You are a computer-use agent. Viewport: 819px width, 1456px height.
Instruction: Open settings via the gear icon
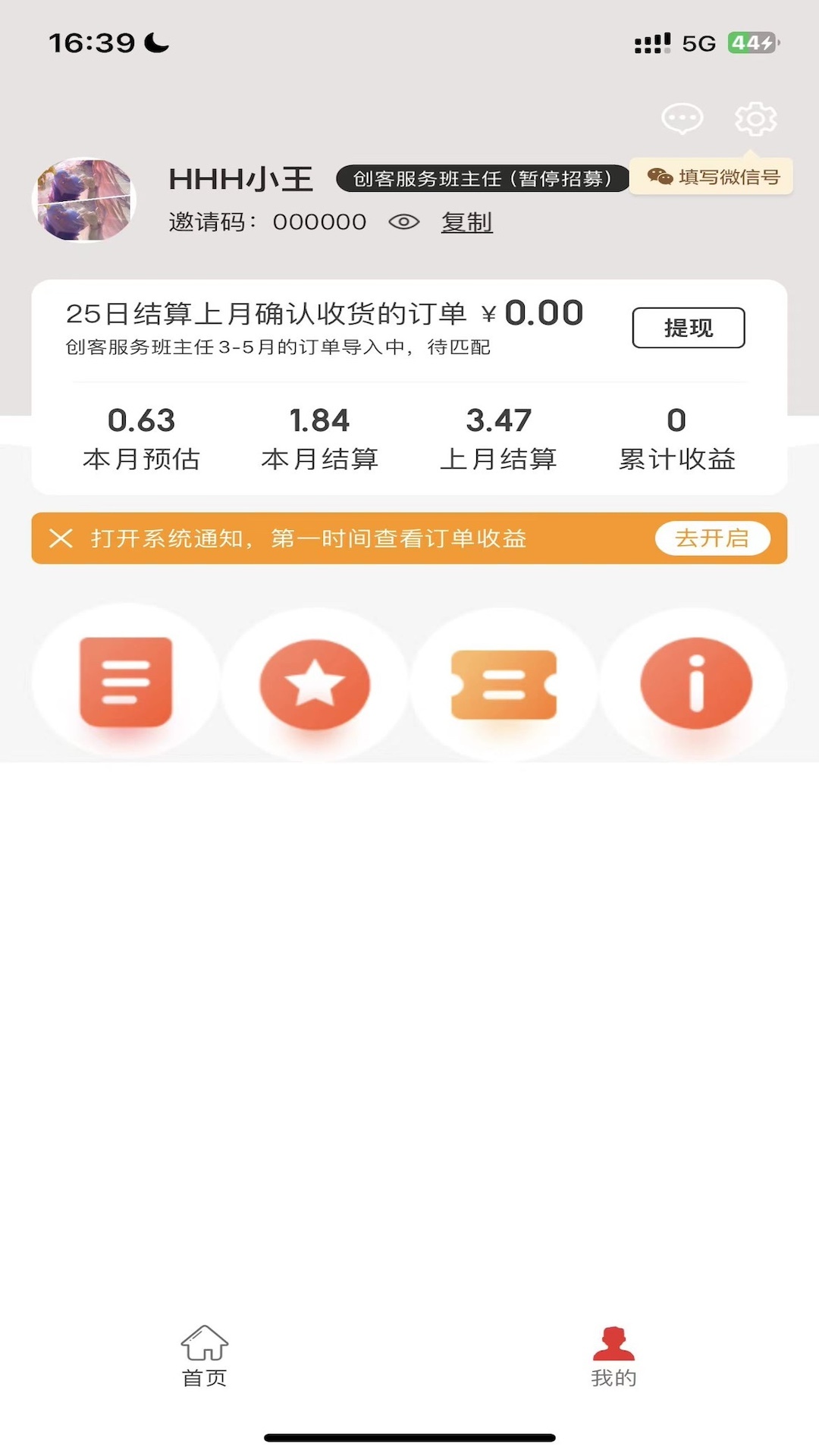(x=755, y=118)
